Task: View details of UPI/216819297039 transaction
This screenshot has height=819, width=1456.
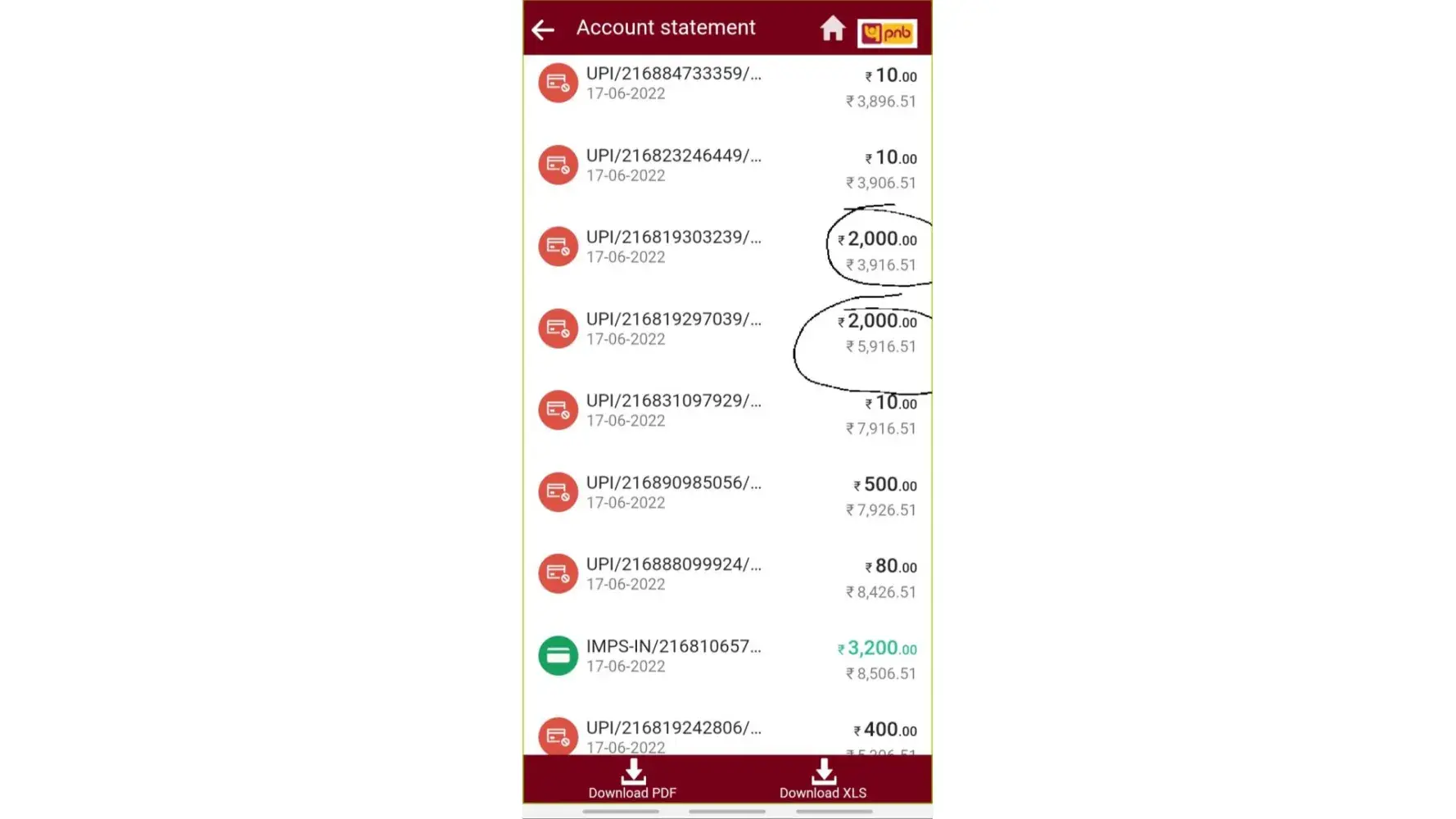Action: coord(673,328)
